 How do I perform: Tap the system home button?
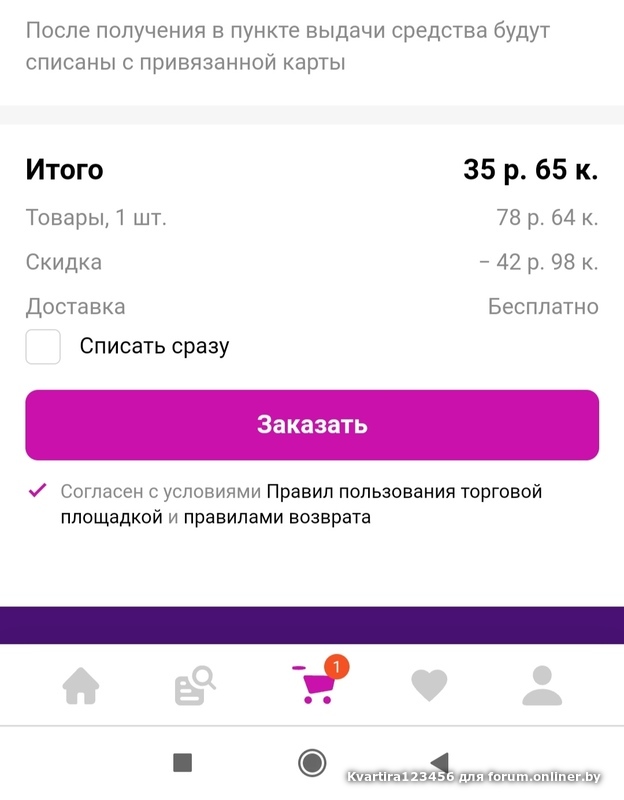click(312, 763)
